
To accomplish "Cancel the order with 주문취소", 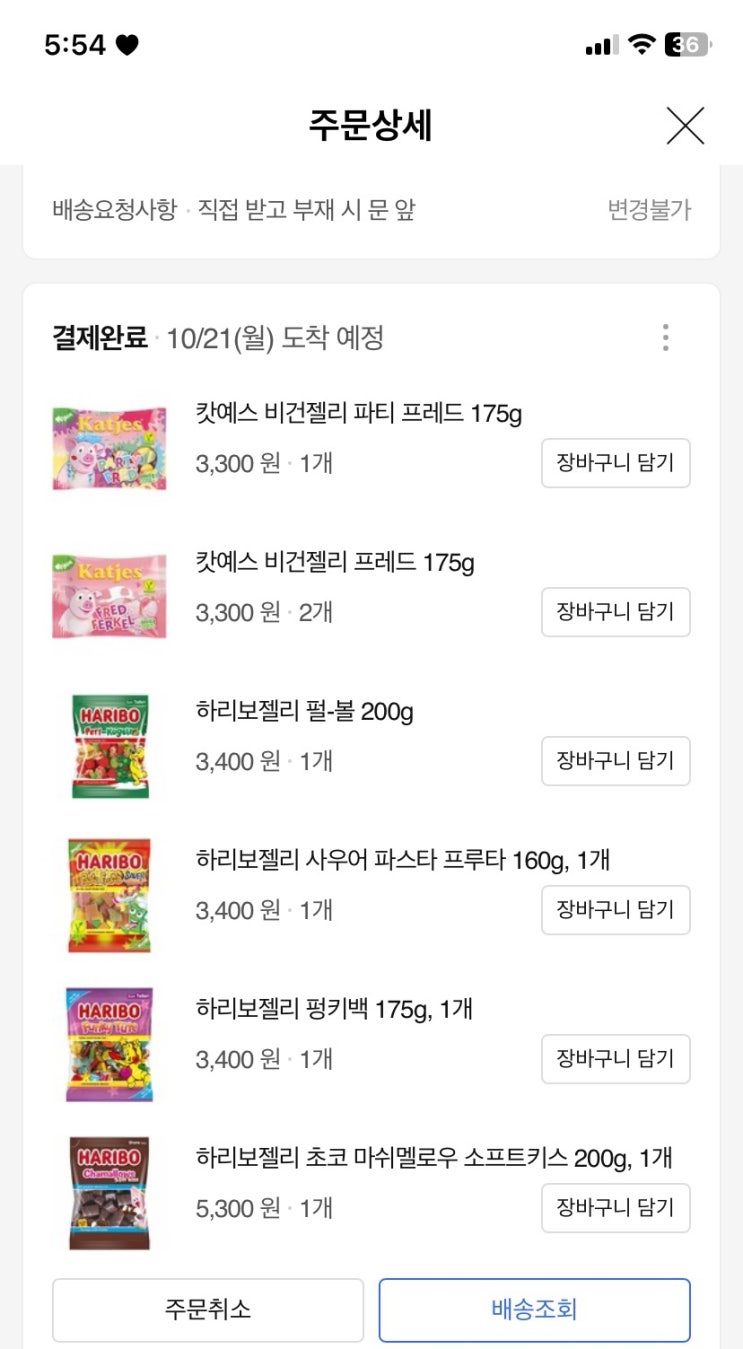I will [208, 1310].
